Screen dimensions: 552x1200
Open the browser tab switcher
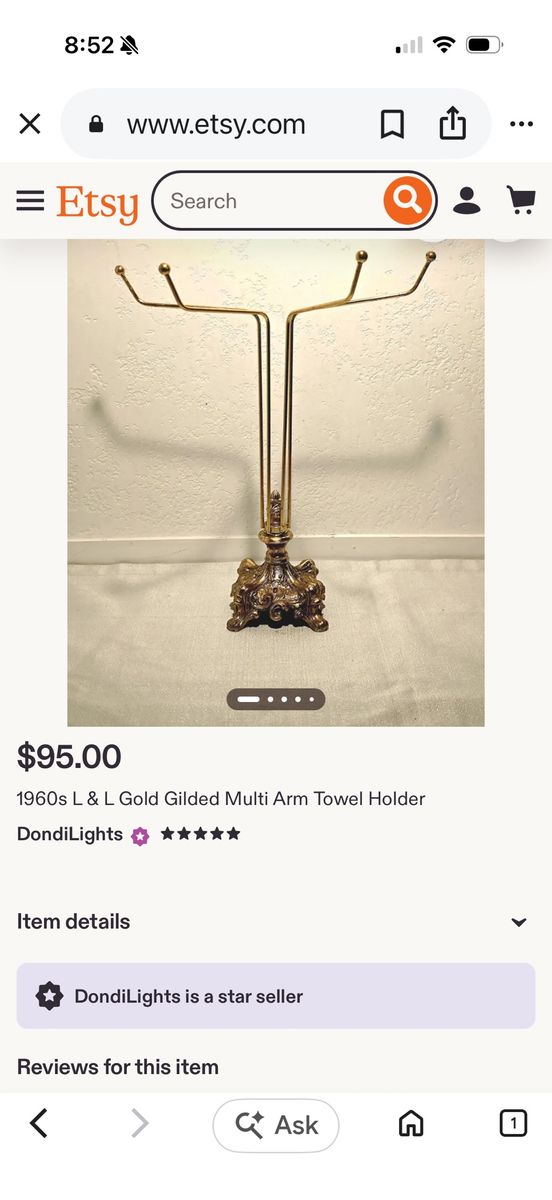click(x=512, y=1124)
